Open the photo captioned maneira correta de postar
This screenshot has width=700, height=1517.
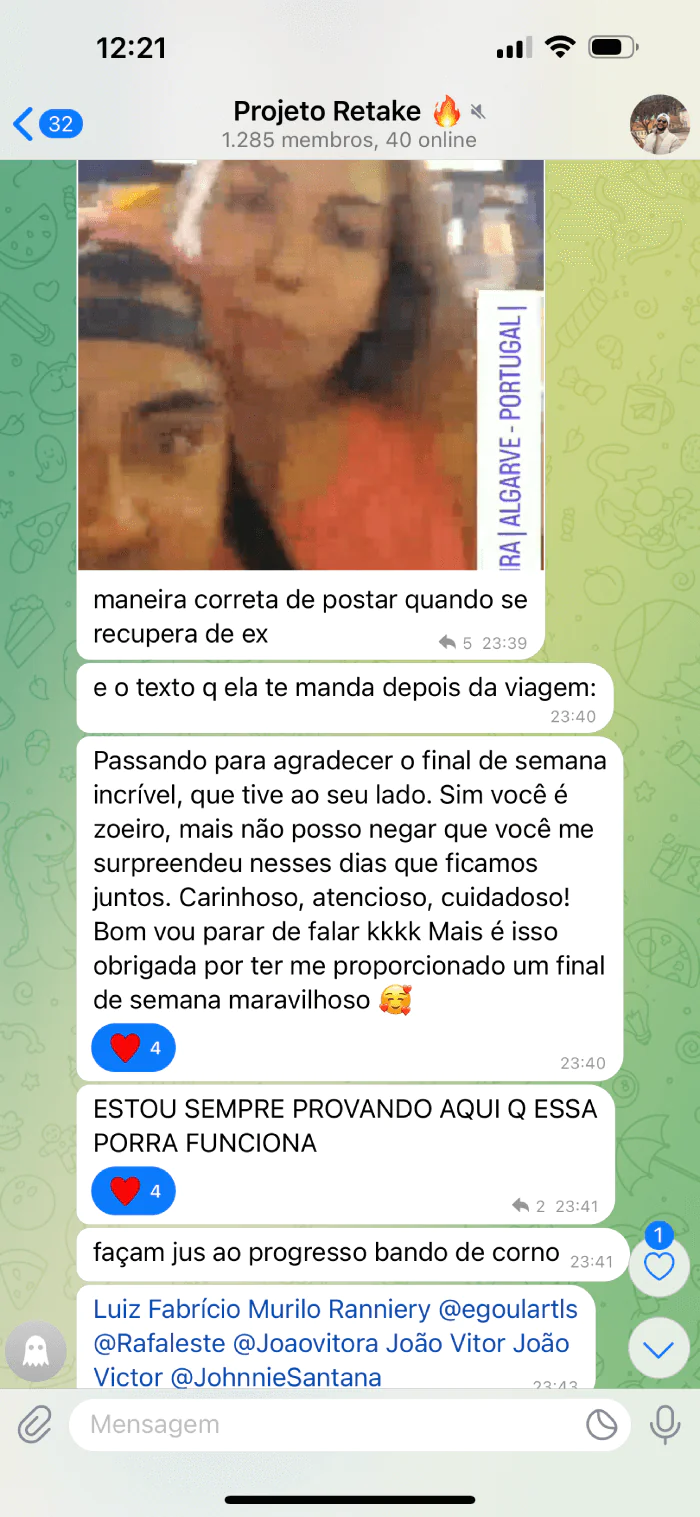(x=310, y=365)
